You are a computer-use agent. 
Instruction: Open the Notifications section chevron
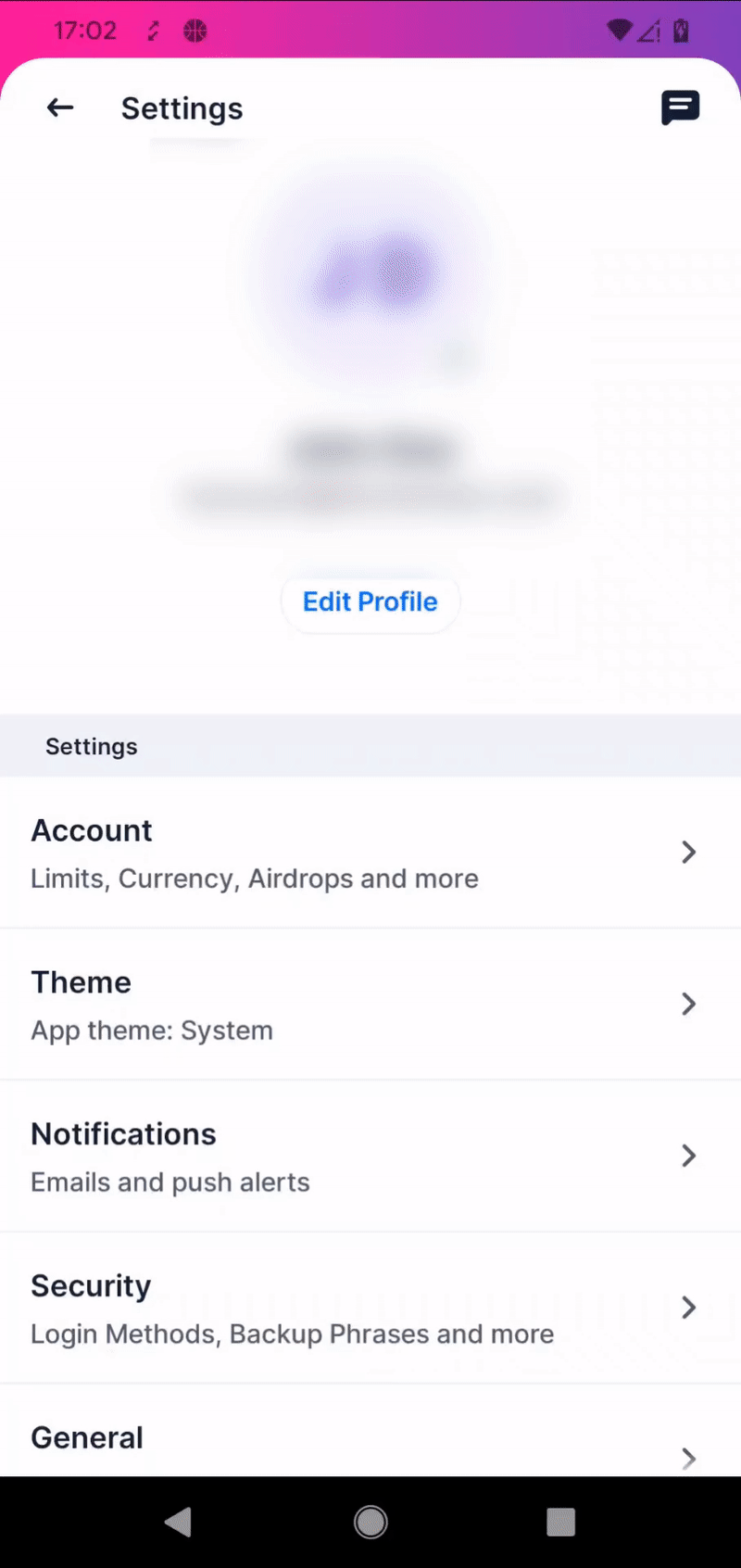(689, 1156)
